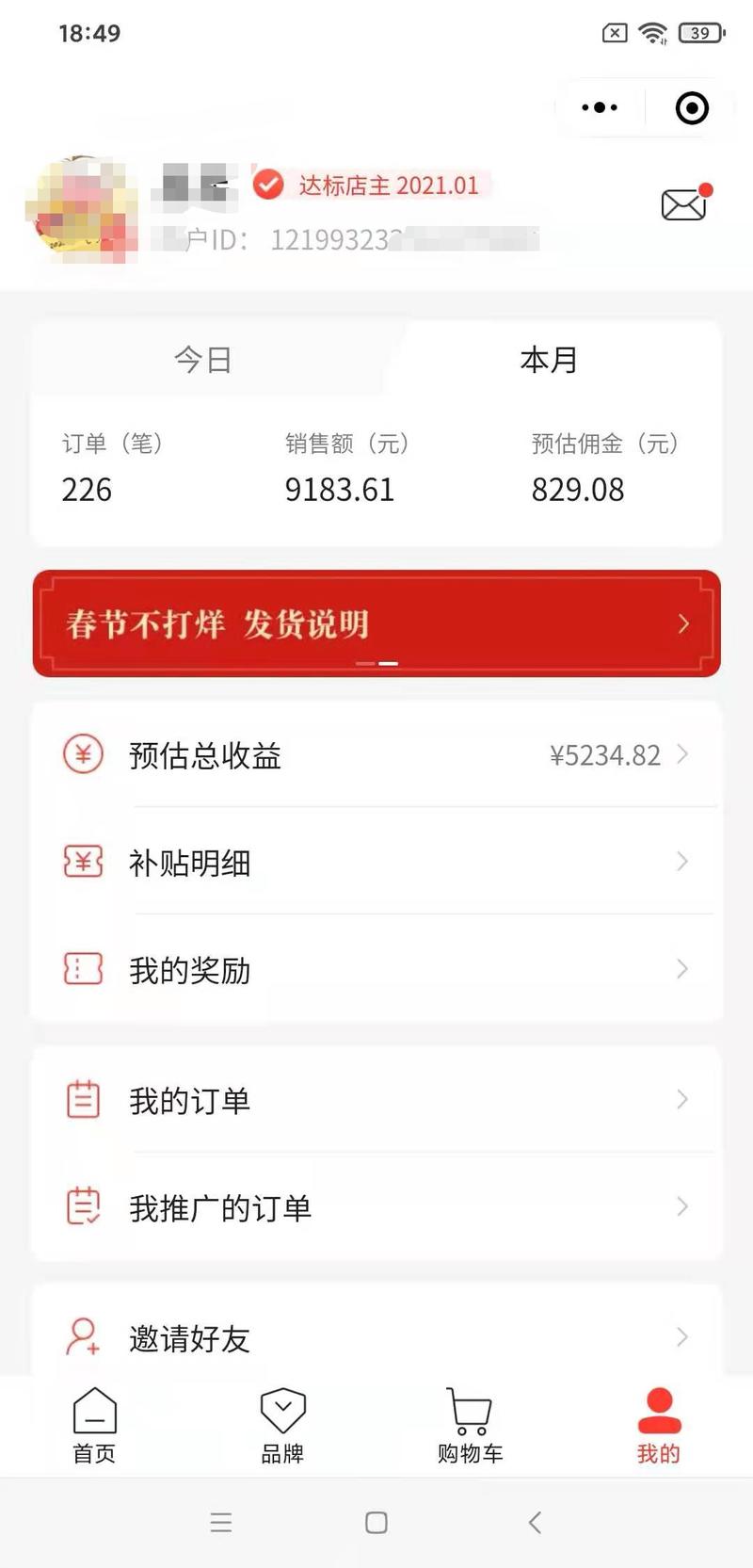753x1568 pixels.
Task: Click the 预估总收益 yen coin icon
Action: click(83, 754)
